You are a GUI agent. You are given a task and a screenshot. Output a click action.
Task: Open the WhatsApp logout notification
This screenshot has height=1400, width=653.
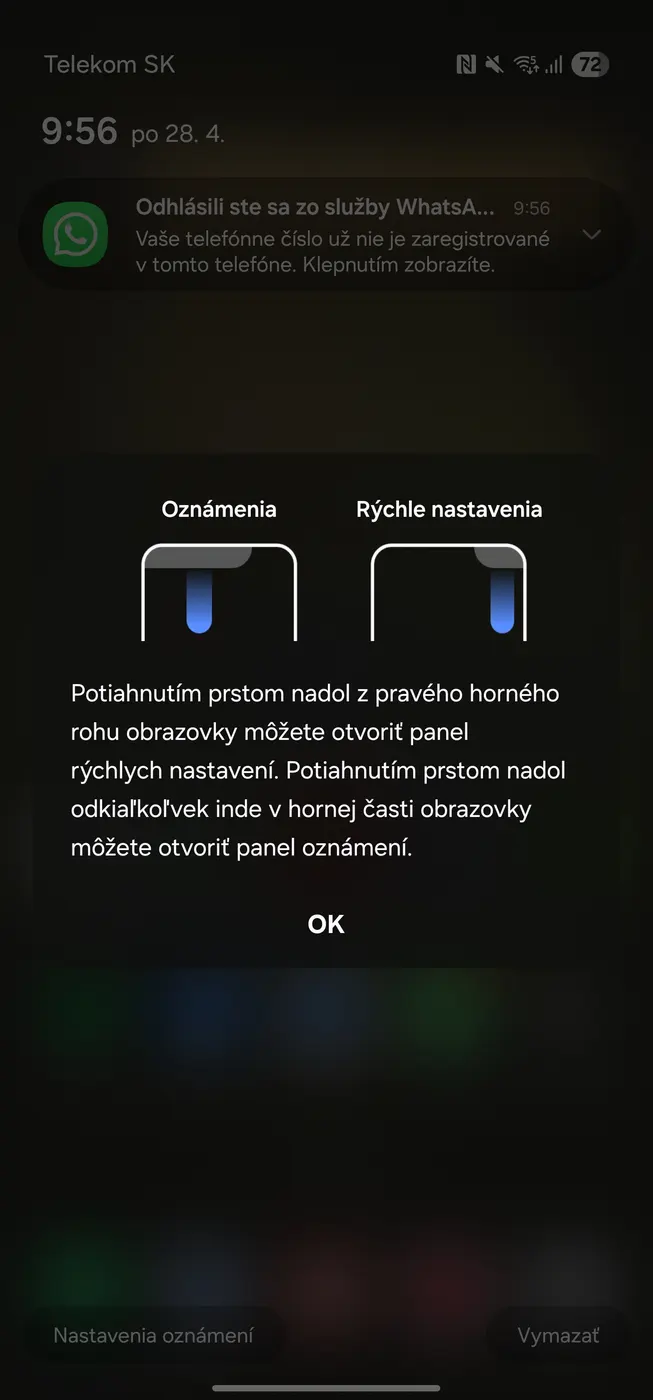[320, 236]
